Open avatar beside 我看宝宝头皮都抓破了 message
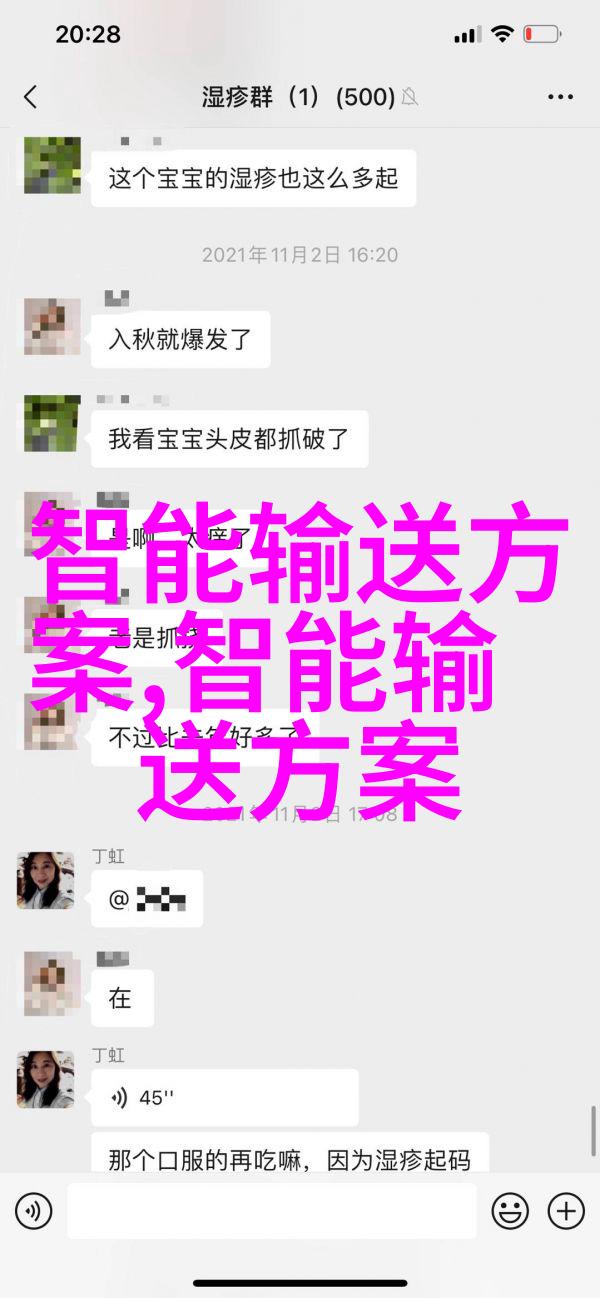This screenshot has width=600, height=1298. (x=52, y=424)
